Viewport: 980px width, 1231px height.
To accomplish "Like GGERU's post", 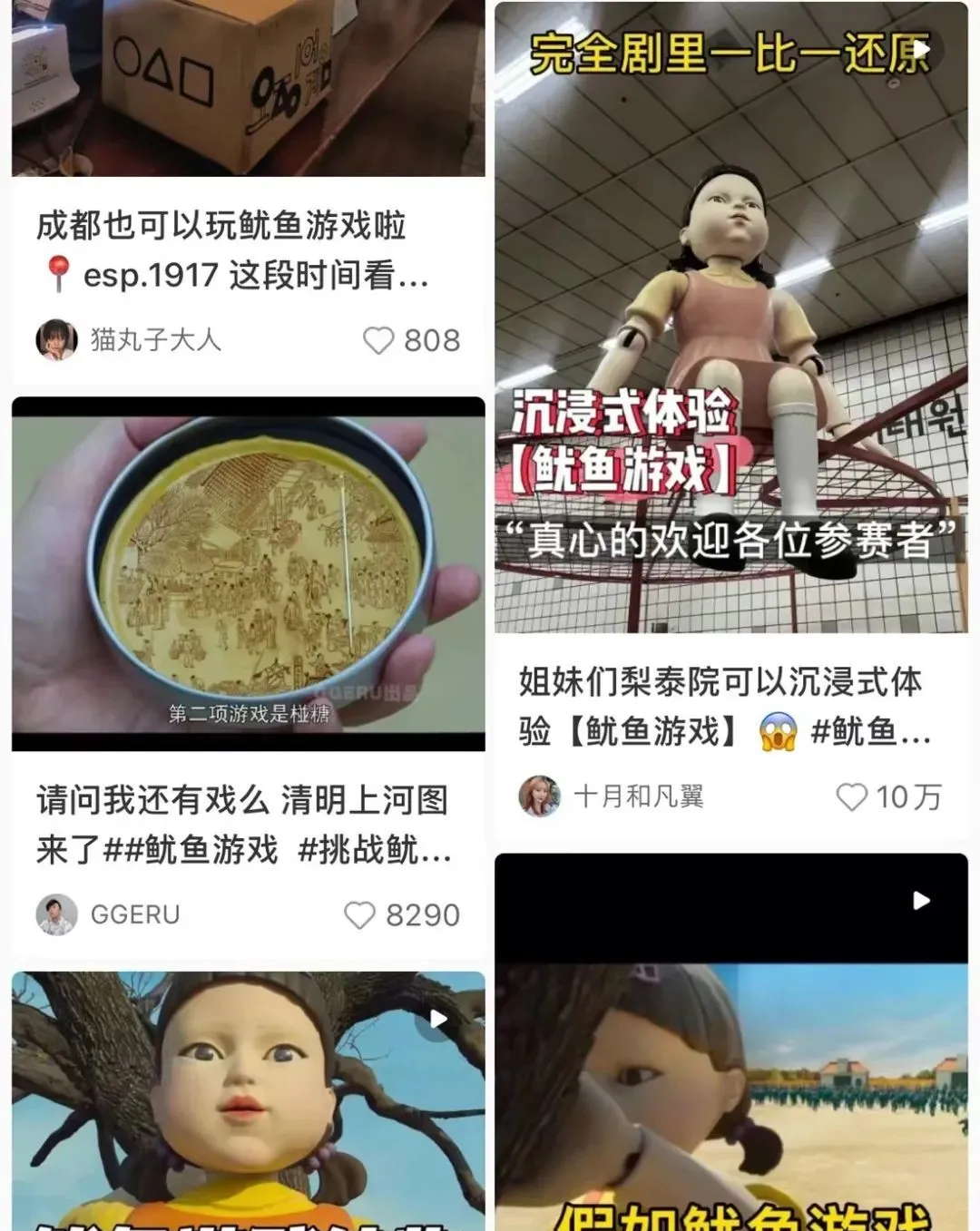I will tap(360, 915).
